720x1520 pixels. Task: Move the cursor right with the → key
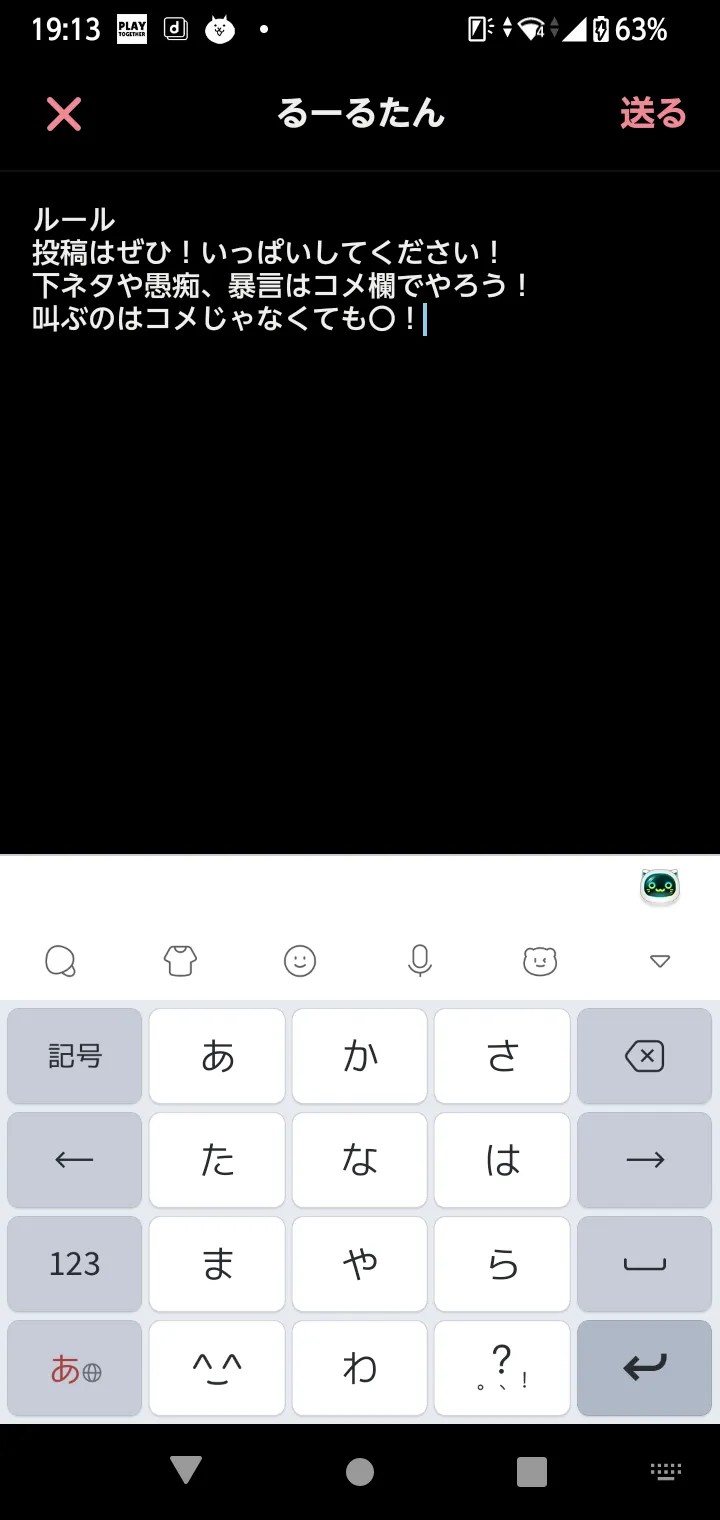click(x=645, y=1160)
